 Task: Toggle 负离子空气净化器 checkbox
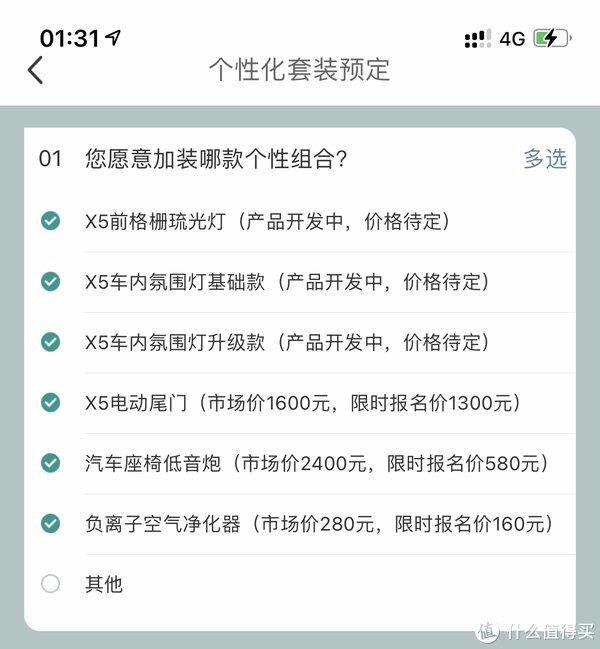click(50, 523)
